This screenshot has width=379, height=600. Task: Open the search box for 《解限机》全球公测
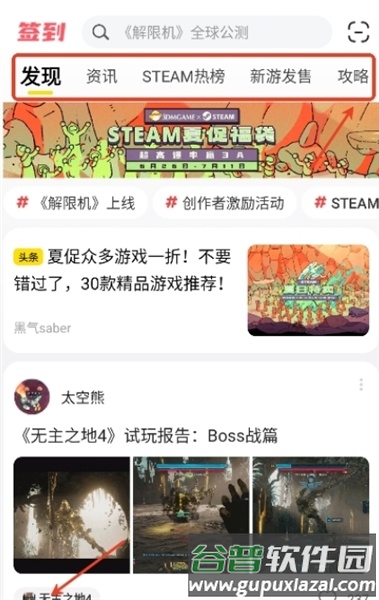pyautogui.click(x=207, y=32)
